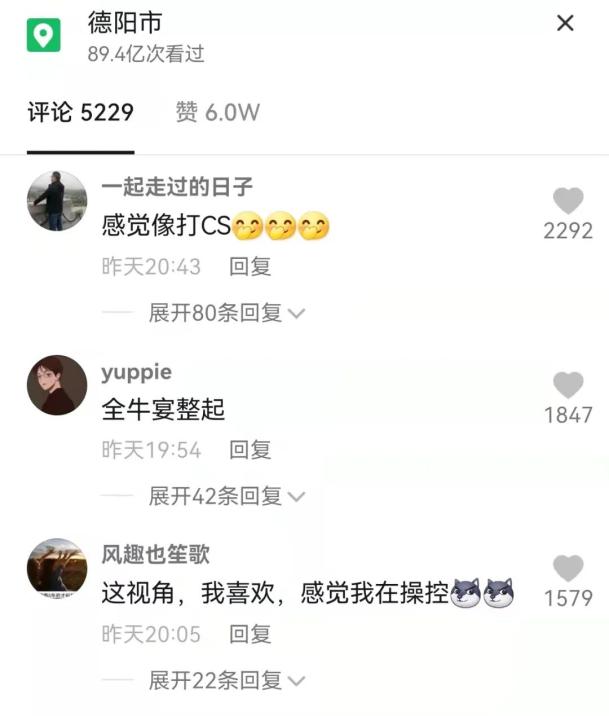Viewport: 609px width, 716px height.
Task: Switch to the 赞 6.0W tab
Action: (217, 112)
